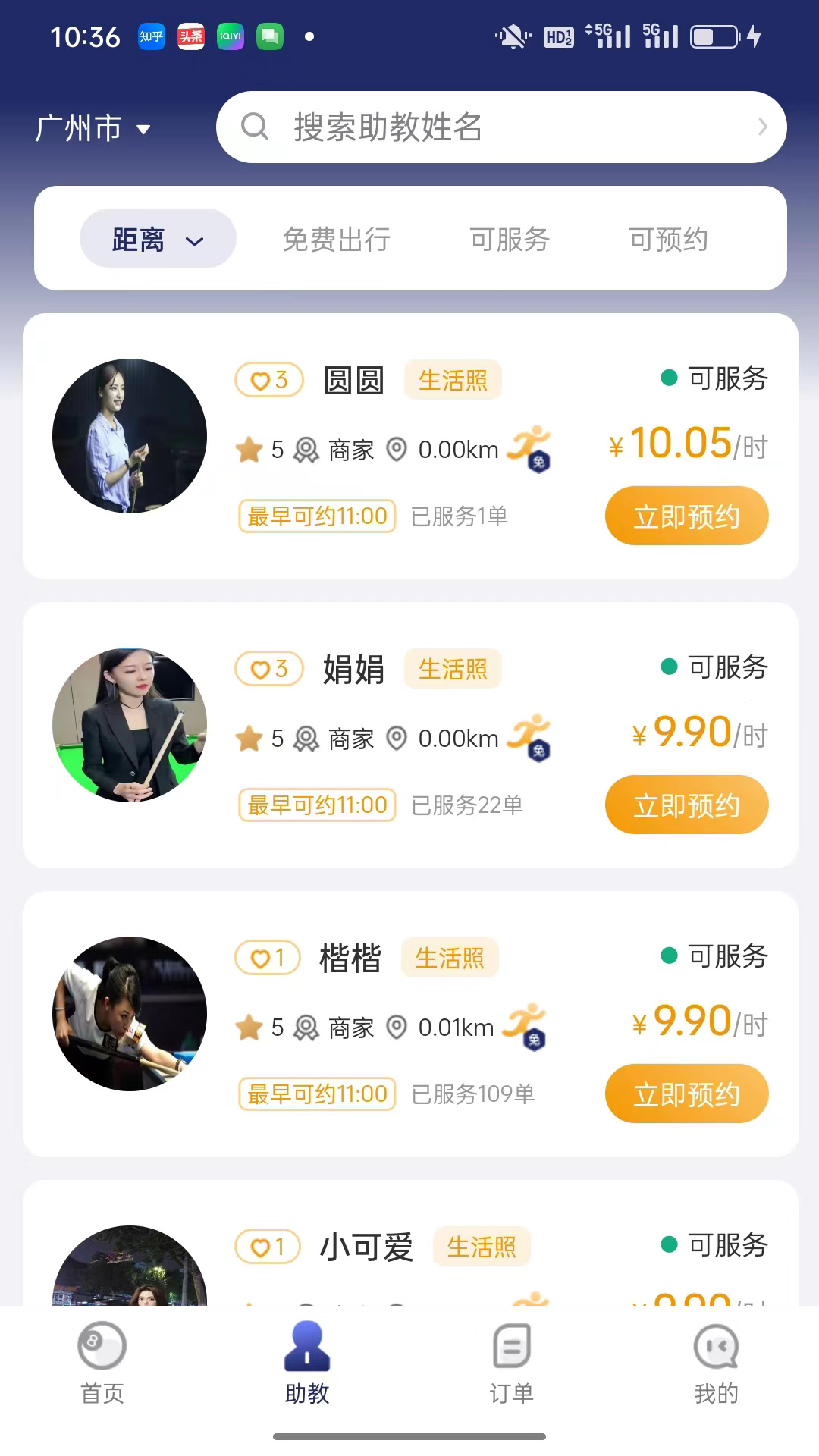This screenshot has height=1456, width=819.
Task: Go to the 首页 tab
Action: pyautogui.click(x=102, y=1363)
